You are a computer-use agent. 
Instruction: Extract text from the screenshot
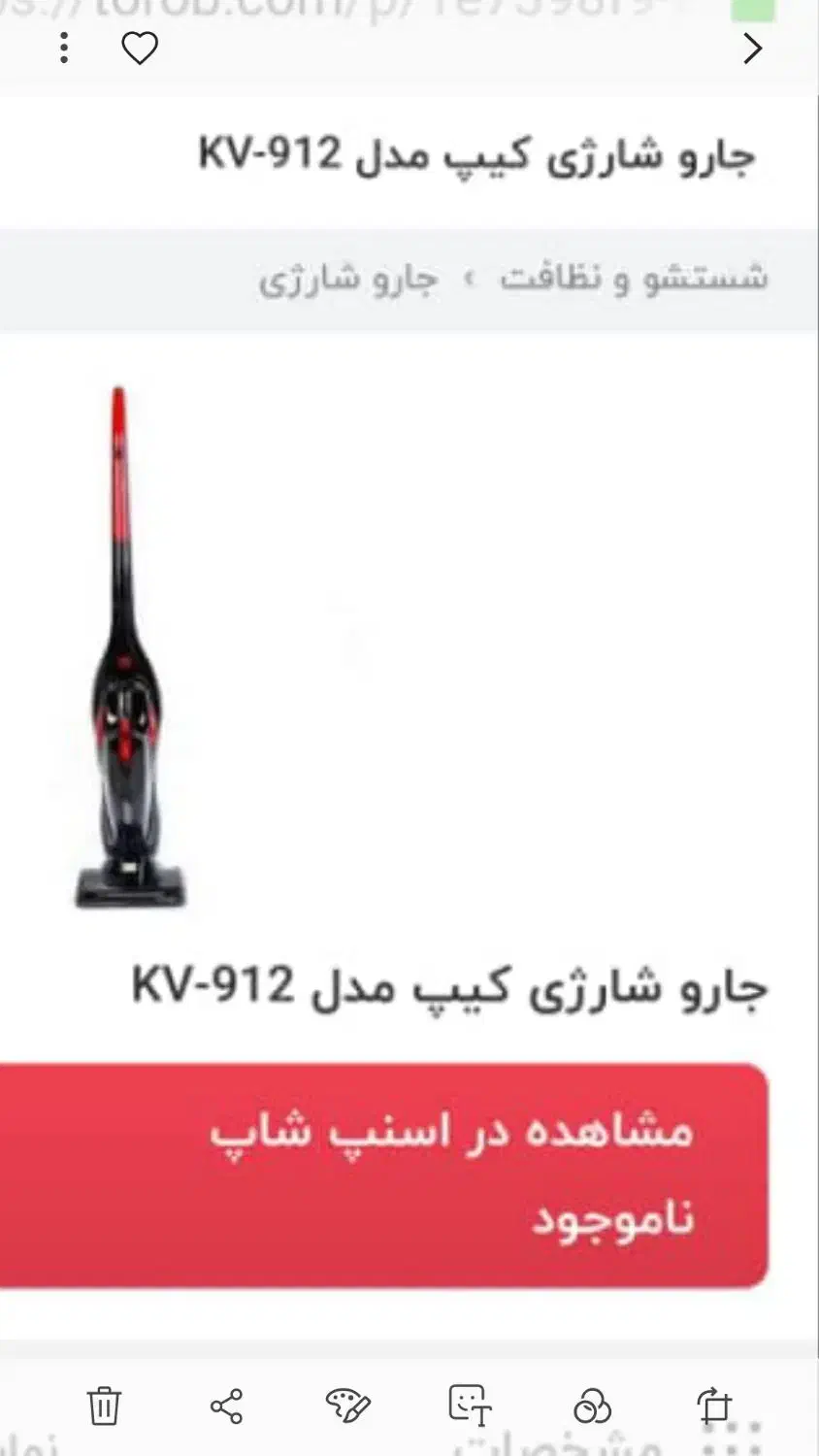(471, 1406)
